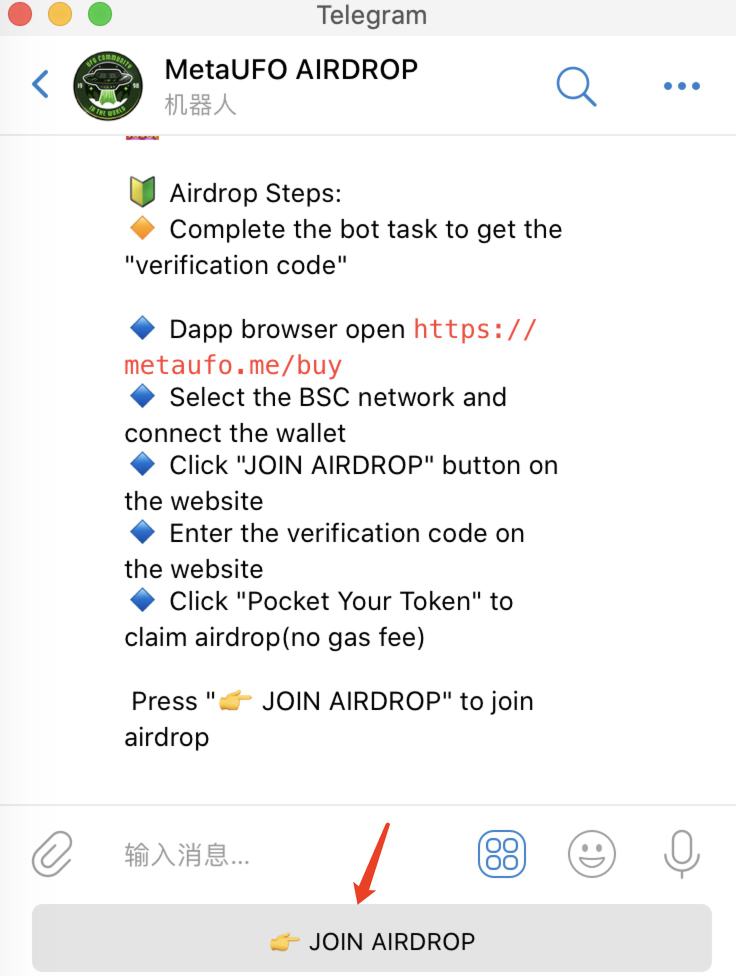736x976 pixels.
Task: Close the Telegram window with red button
Action: pos(19,15)
